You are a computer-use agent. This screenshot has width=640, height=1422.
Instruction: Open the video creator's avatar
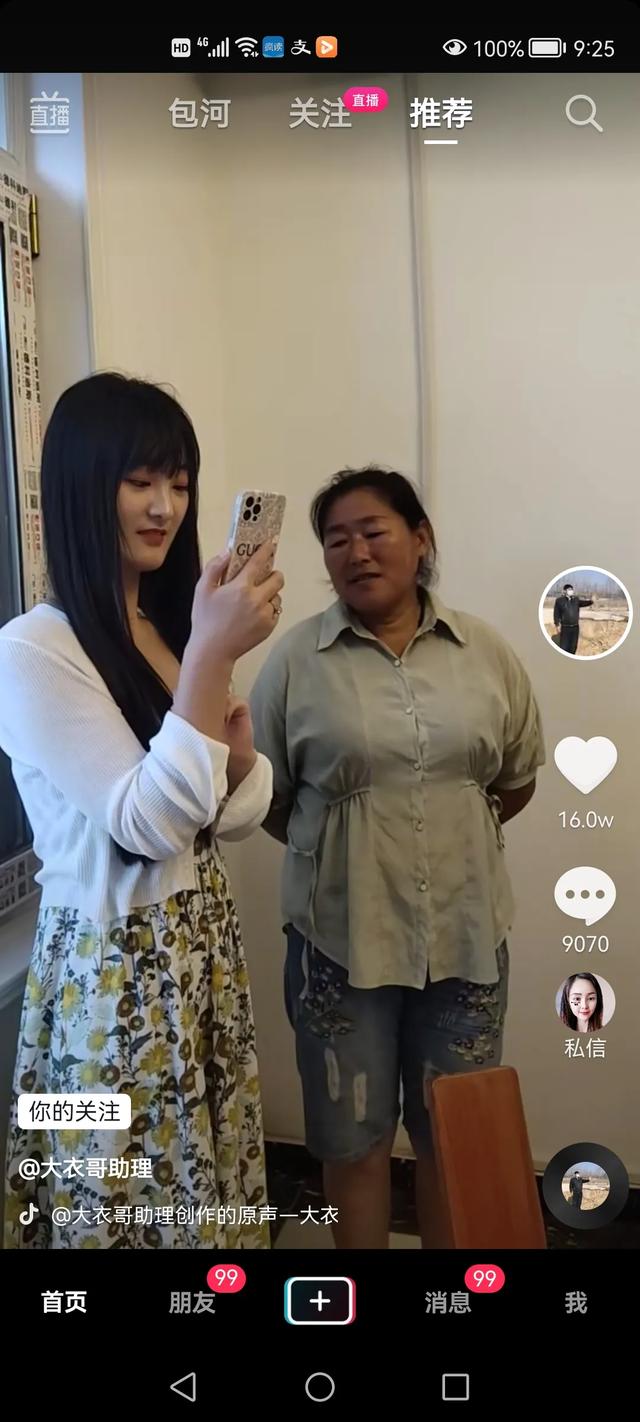coord(586,613)
